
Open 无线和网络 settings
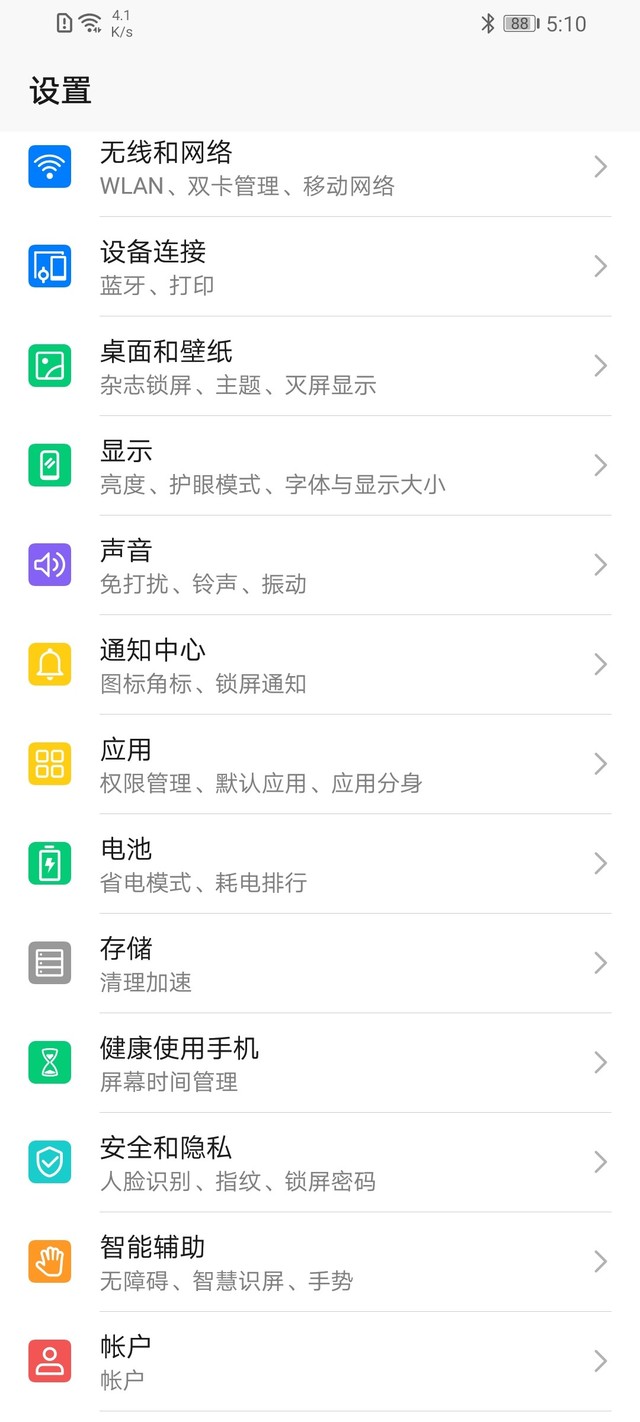tap(320, 168)
